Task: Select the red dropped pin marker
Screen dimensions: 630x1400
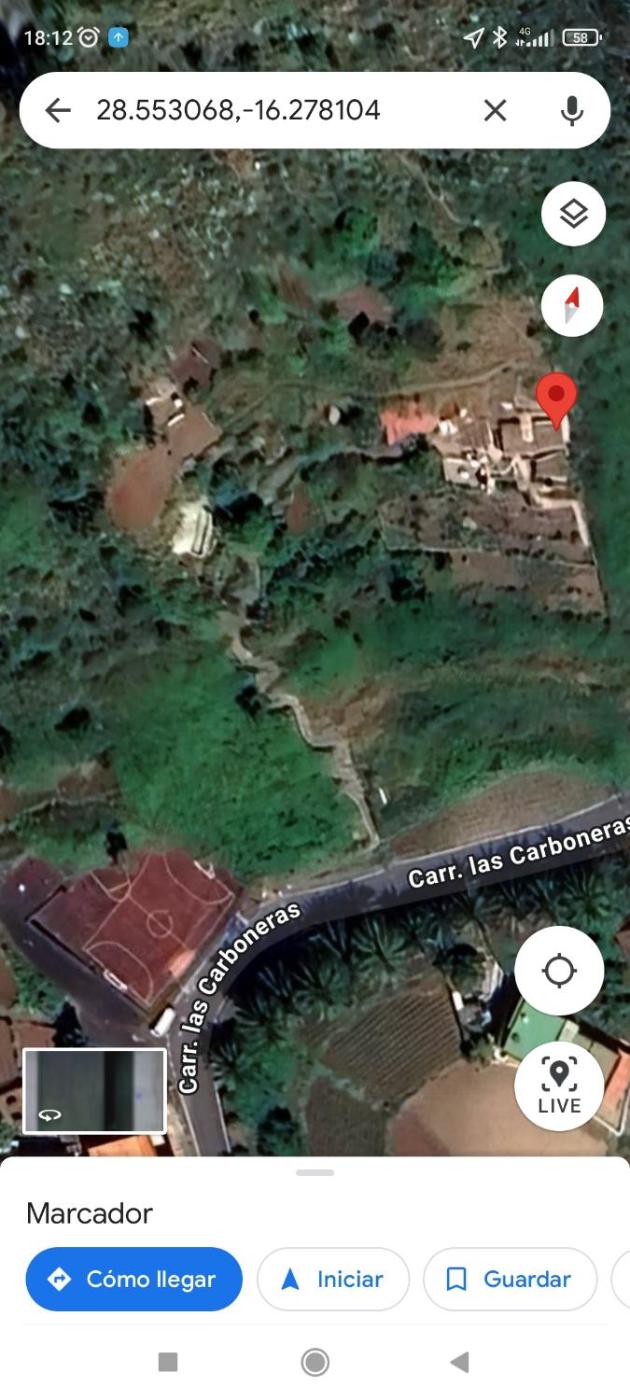Action: pos(556,398)
